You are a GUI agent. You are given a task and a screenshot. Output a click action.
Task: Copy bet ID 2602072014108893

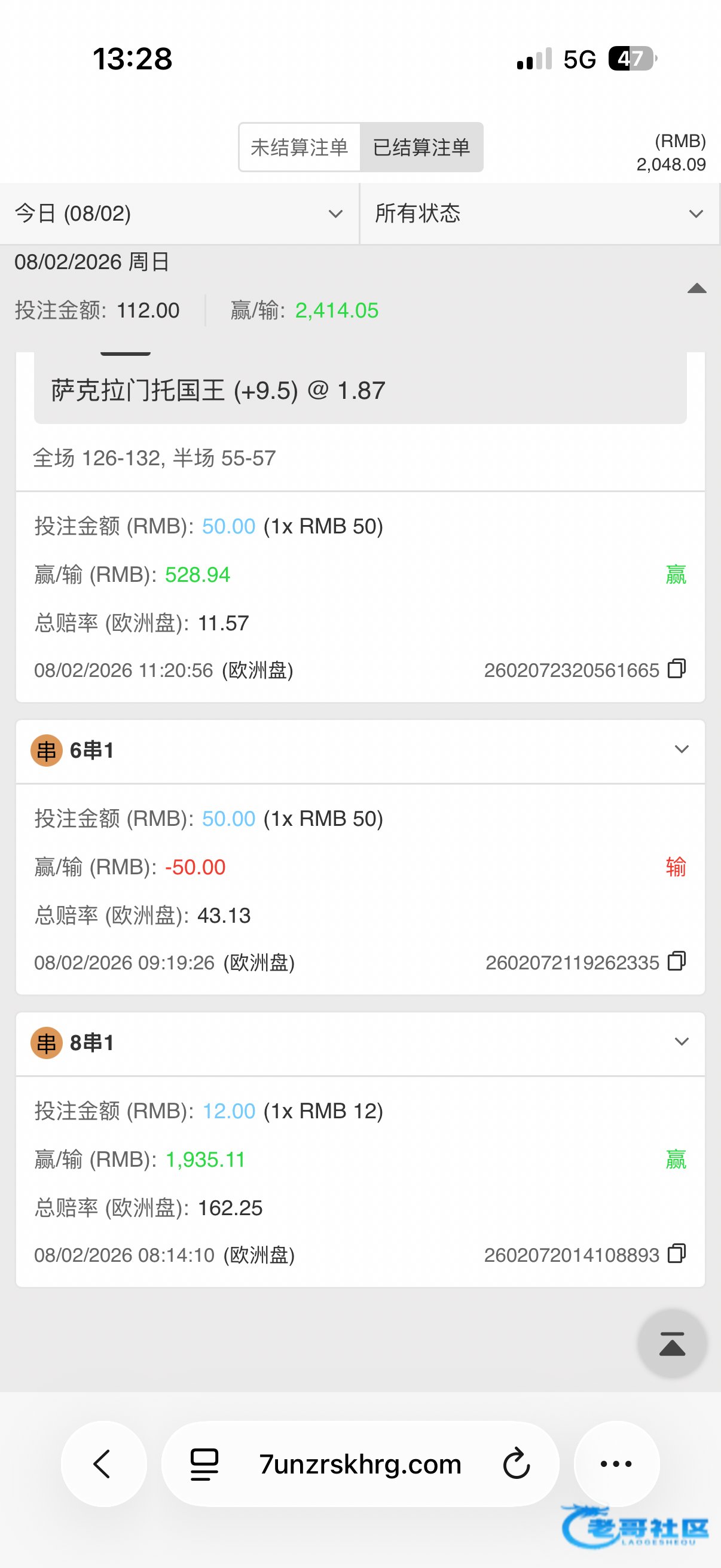(677, 1253)
